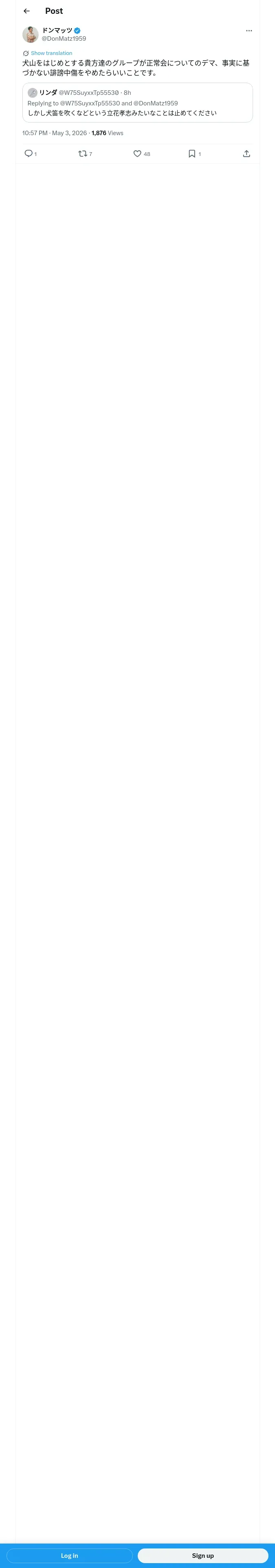Bookmark this post
The height and width of the screenshot is (1568, 275).
pos(194,153)
